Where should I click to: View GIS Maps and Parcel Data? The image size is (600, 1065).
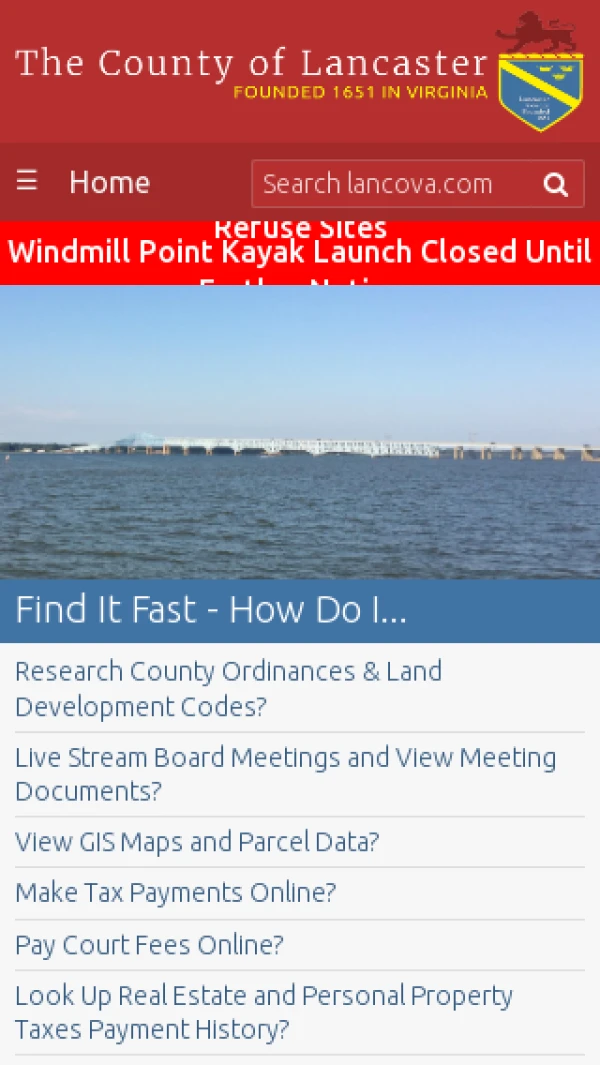tap(197, 842)
